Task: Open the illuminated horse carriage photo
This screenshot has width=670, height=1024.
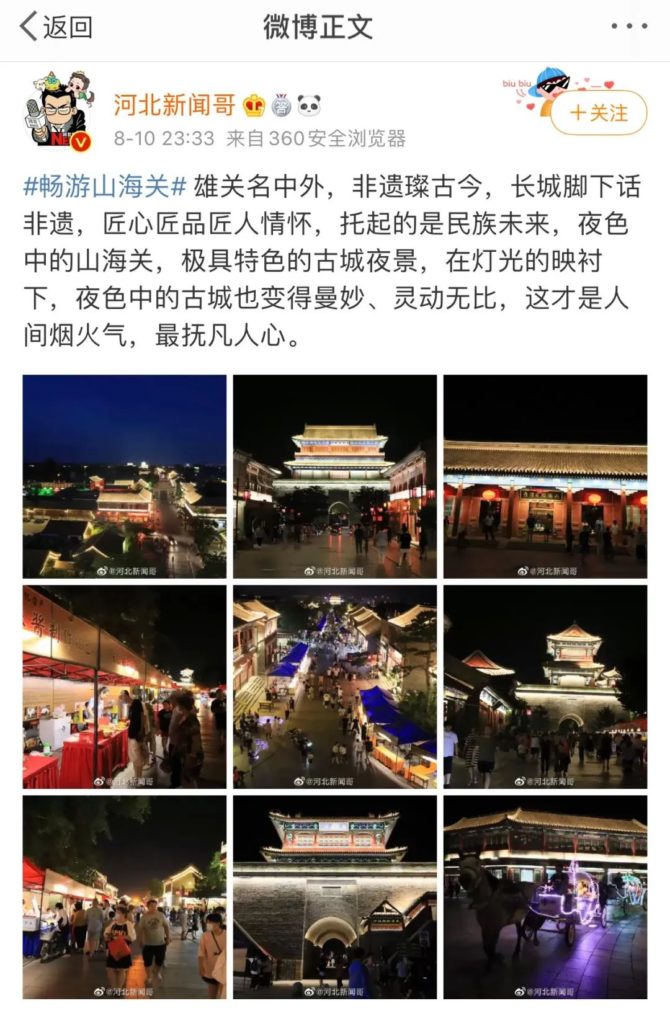Action: point(545,896)
